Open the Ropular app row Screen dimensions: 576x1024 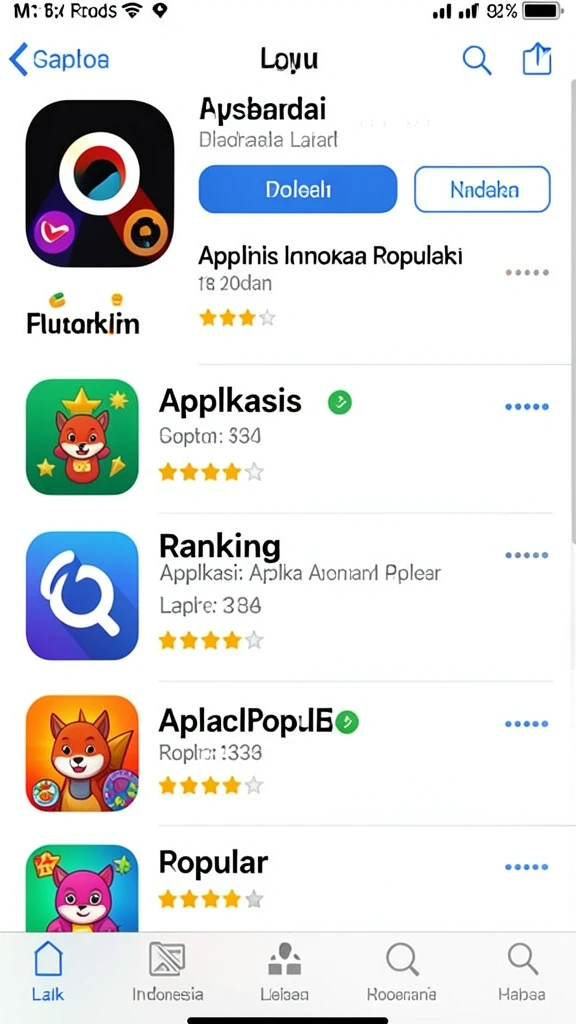click(x=288, y=887)
